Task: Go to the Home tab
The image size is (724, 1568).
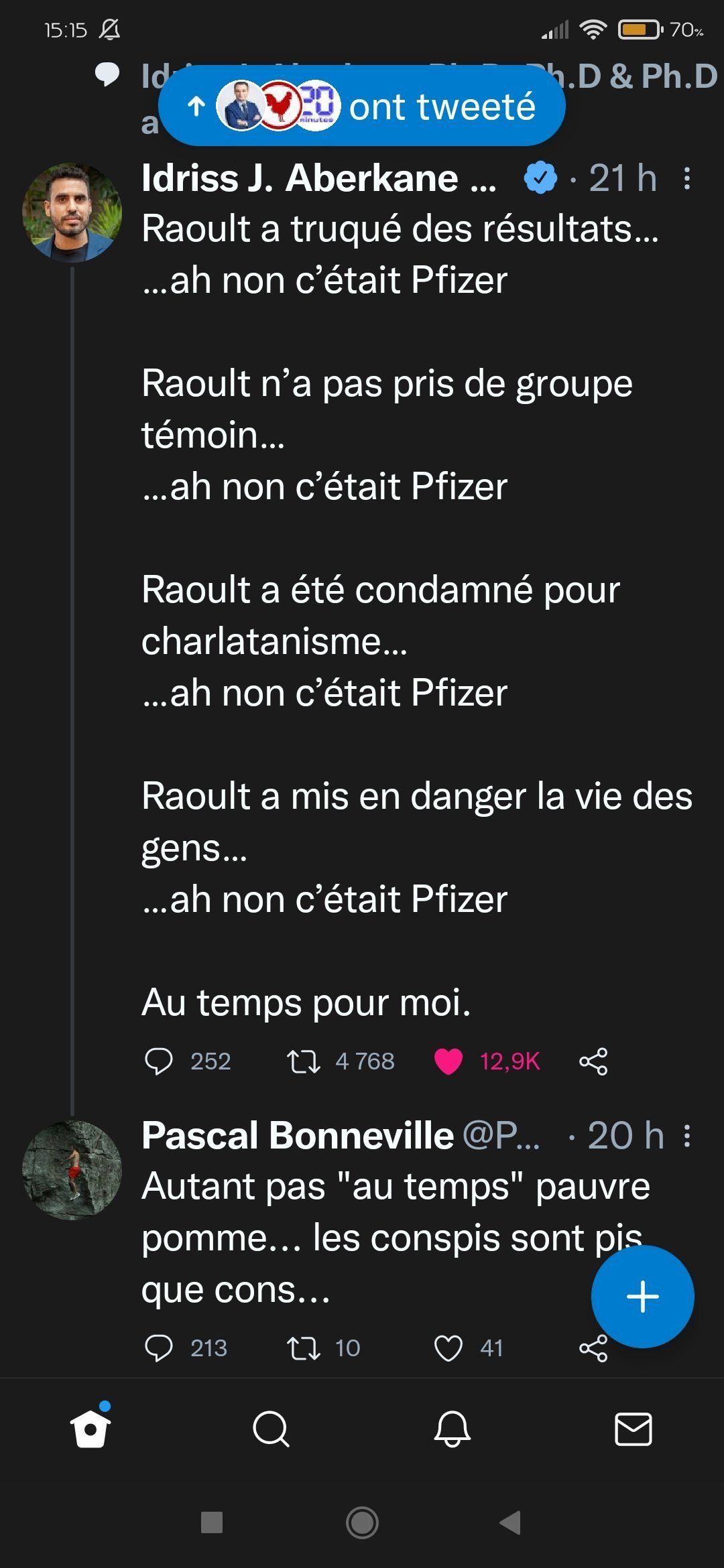Action: click(90, 1427)
